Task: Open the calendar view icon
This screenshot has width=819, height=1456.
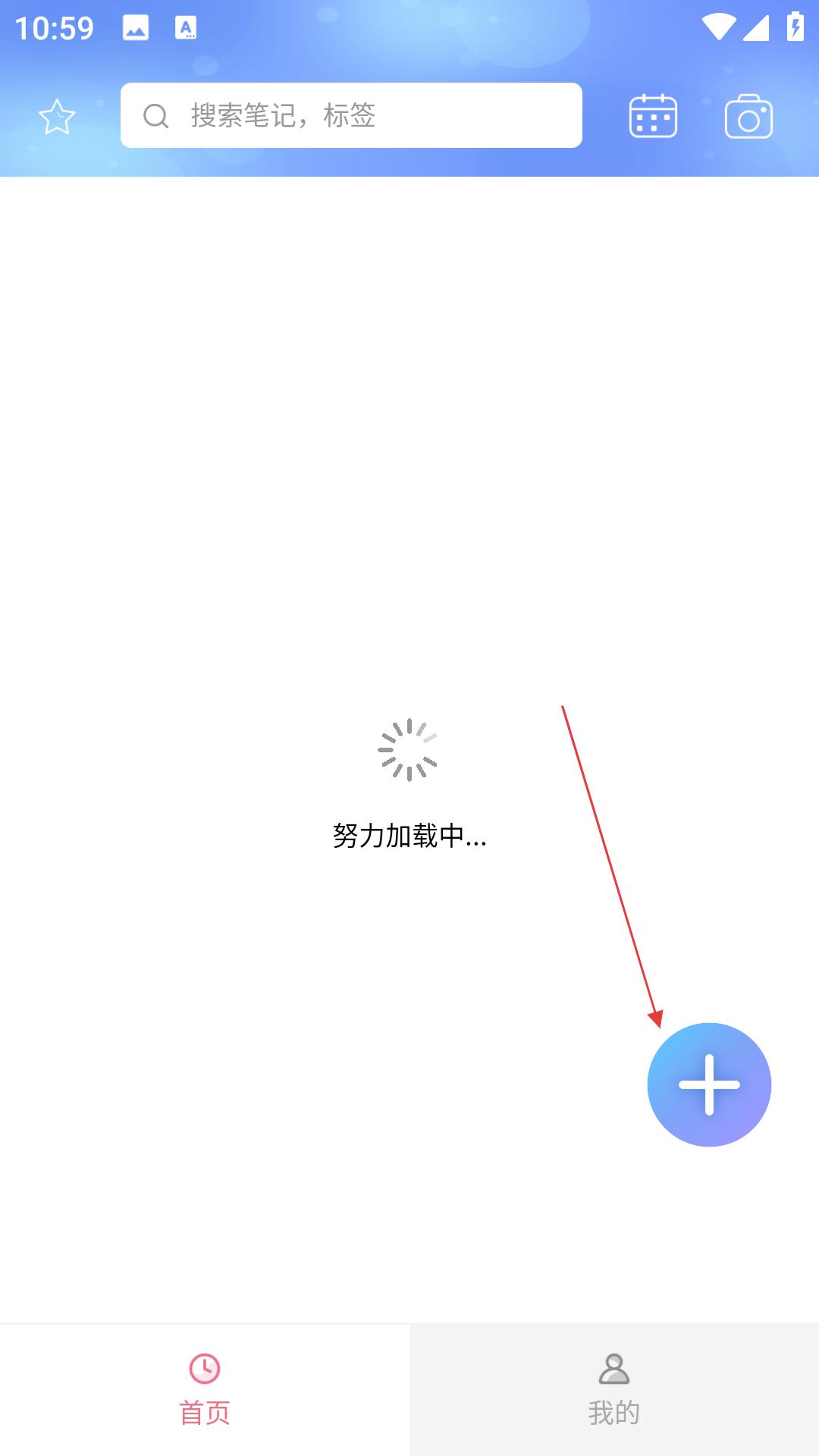Action: tap(653, 116)
